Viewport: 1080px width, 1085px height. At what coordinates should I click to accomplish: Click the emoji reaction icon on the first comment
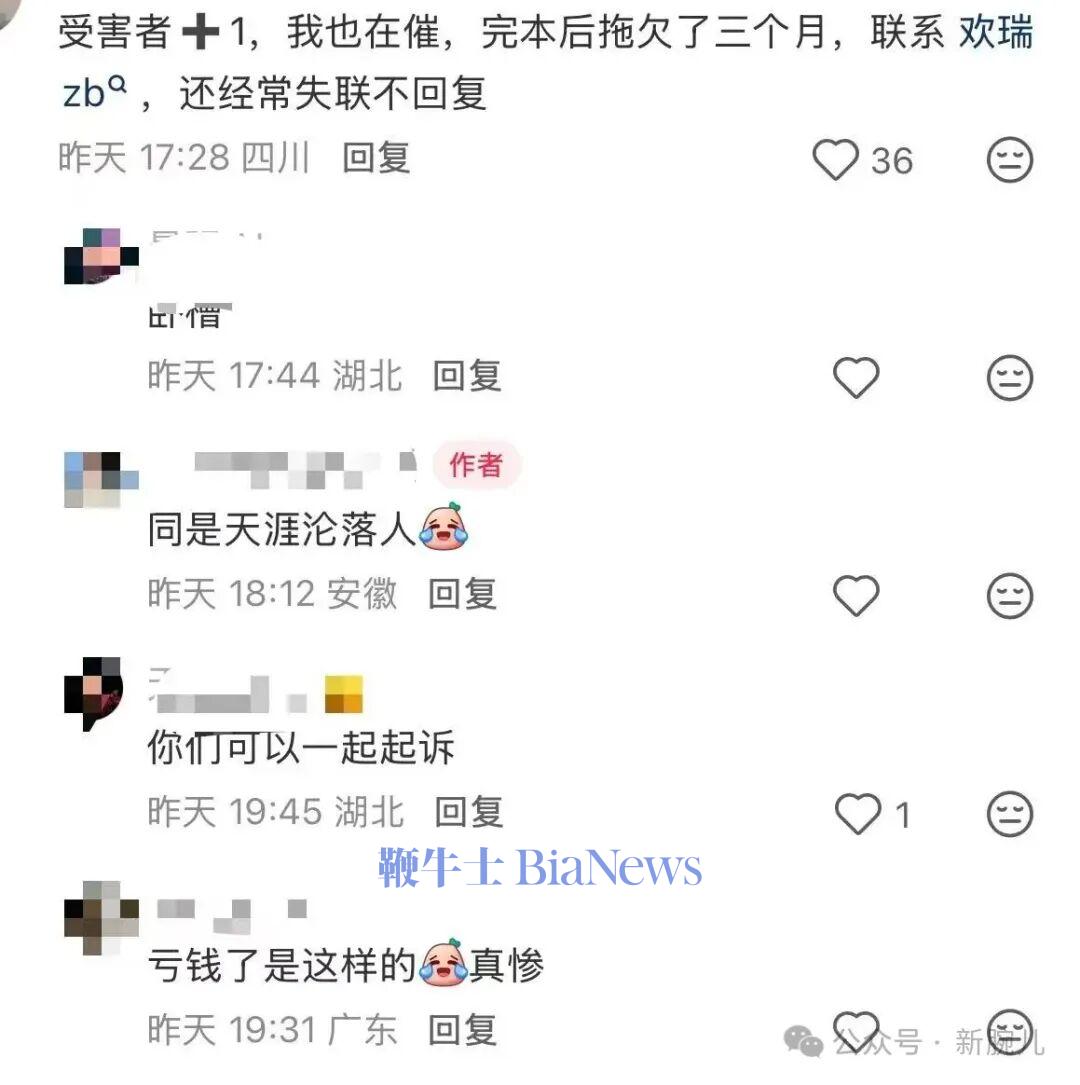(1010, 160)
